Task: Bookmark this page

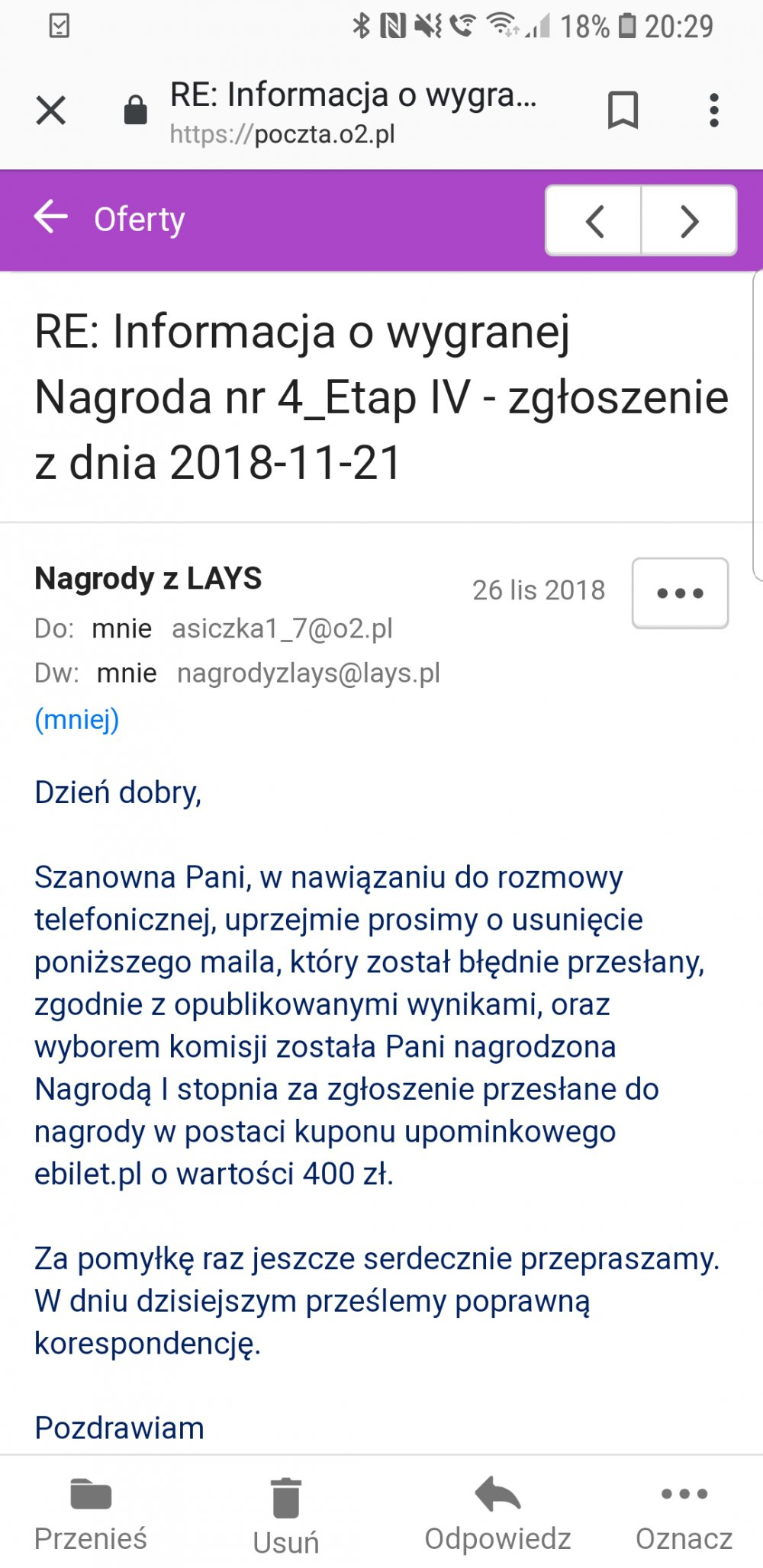Action: [623, 111]
